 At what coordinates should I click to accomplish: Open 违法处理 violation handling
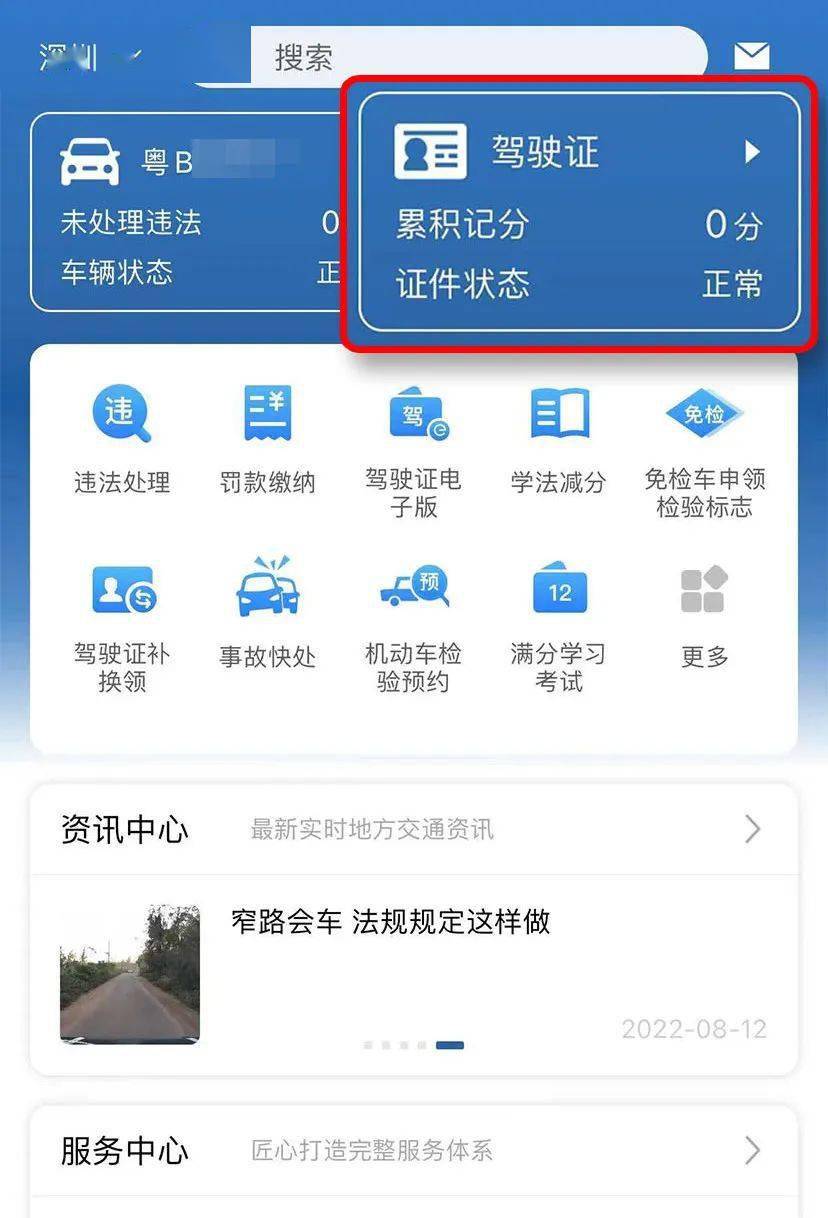point(122,440)
